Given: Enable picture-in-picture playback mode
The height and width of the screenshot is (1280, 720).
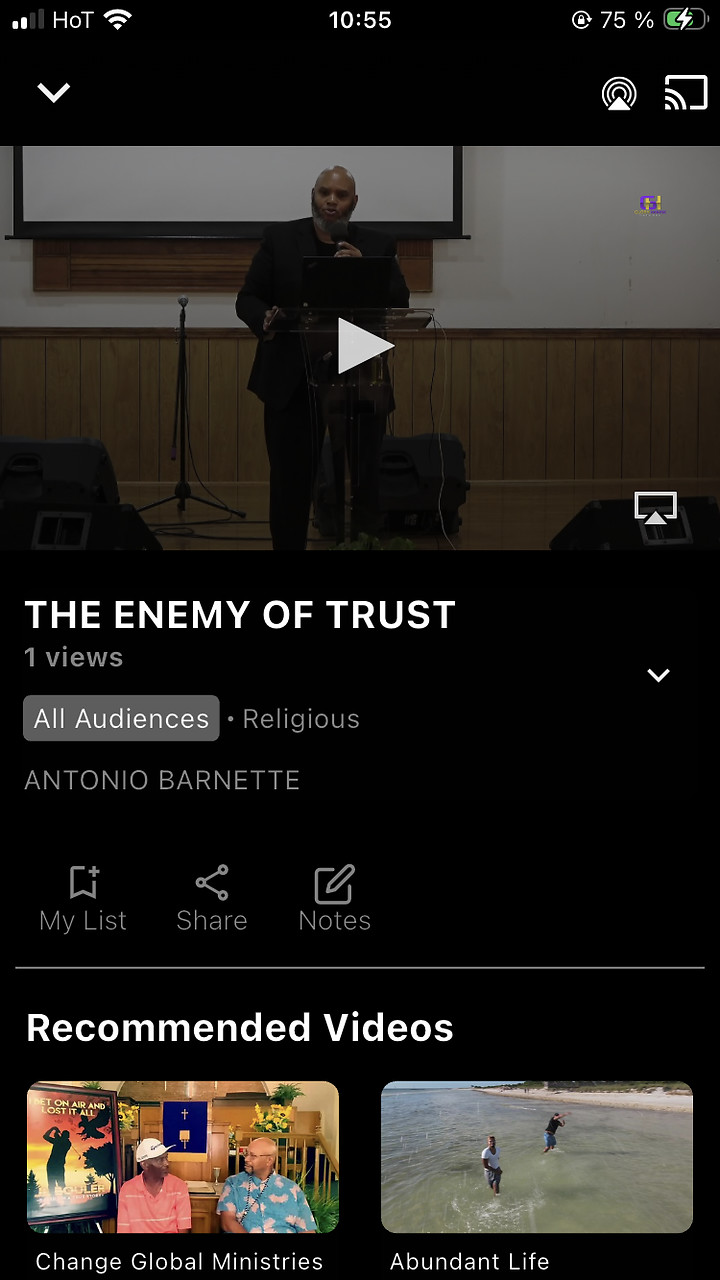Looking at the screenshot, I should 655,508.
